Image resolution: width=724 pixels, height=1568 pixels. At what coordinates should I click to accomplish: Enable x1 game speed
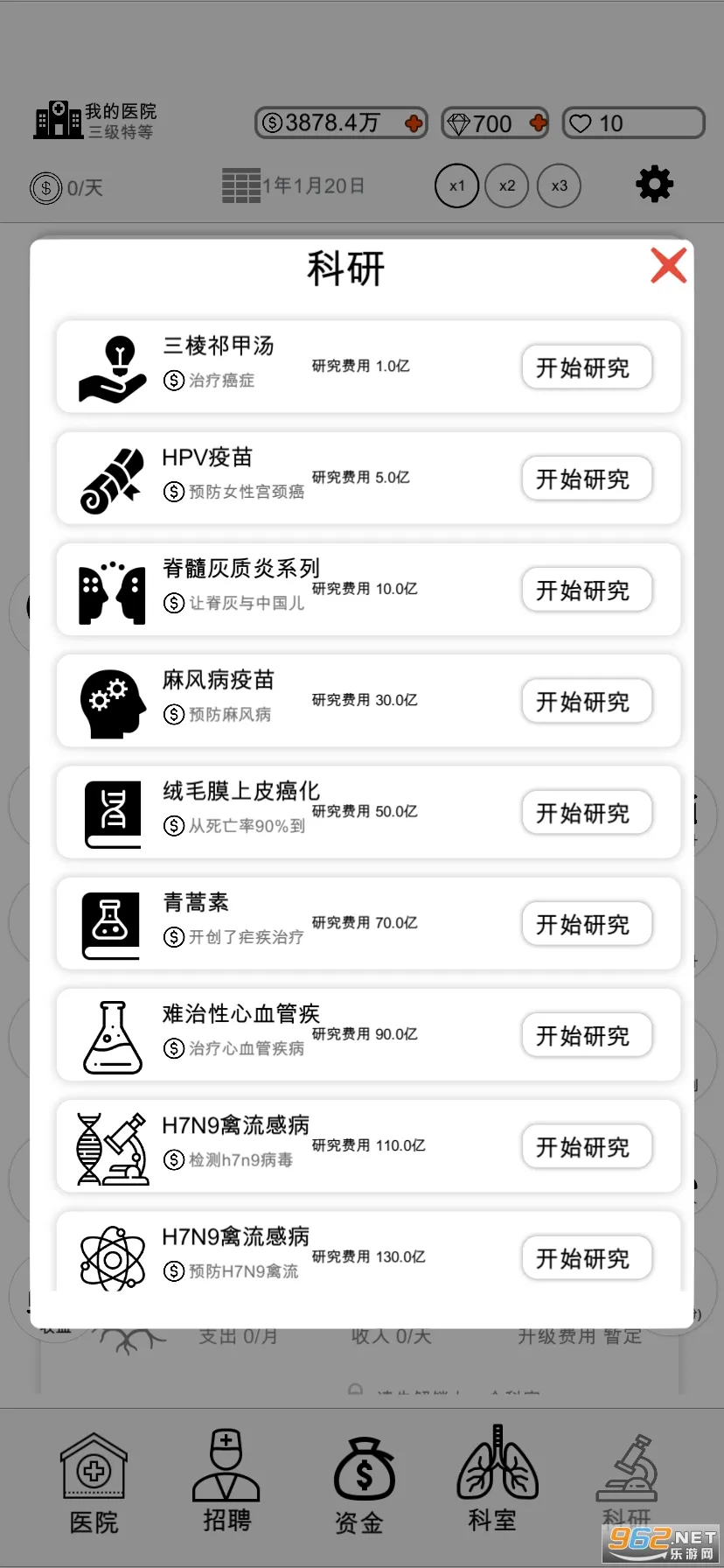coord(456,185)
